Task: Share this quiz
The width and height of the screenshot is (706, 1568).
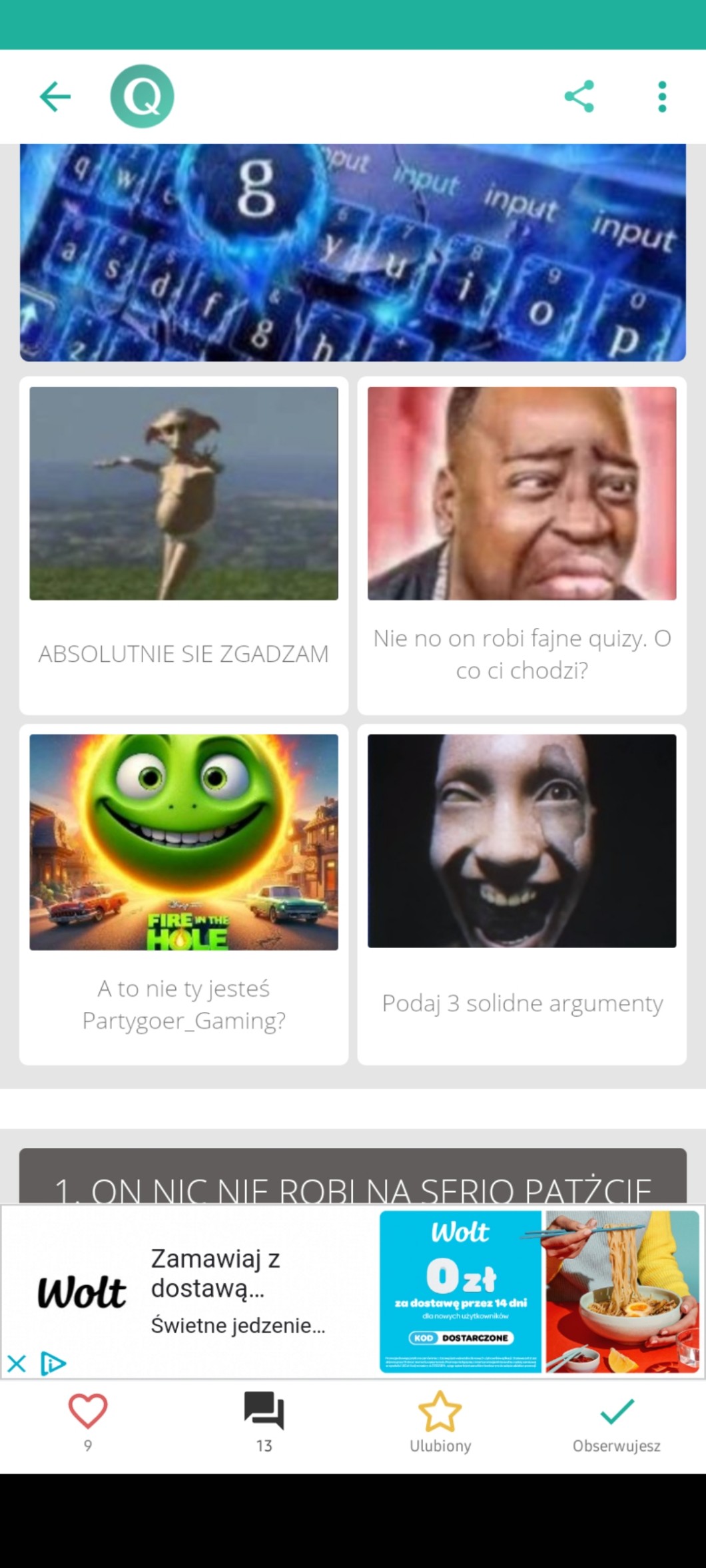Action: 579,97
